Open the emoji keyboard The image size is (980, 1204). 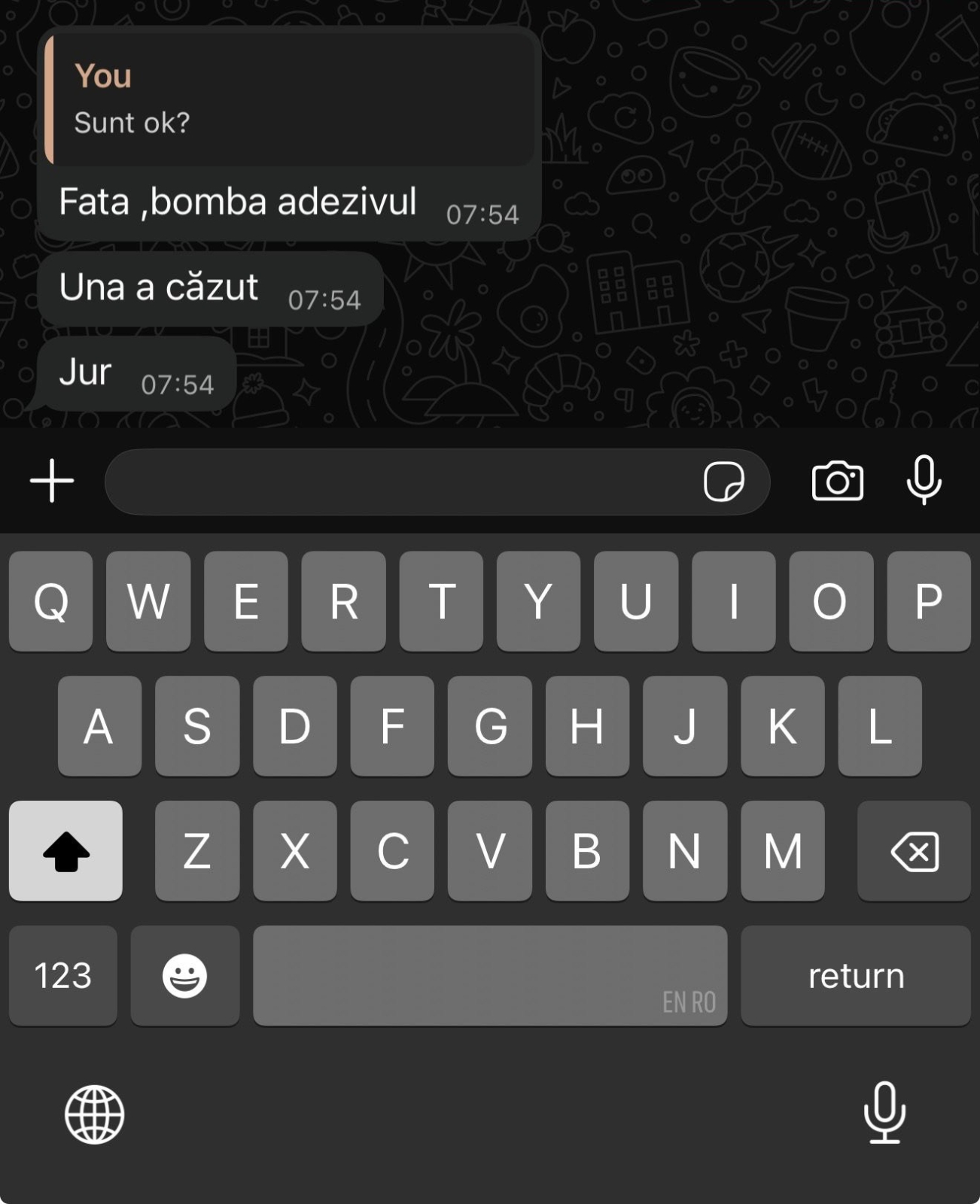[184, 976]
